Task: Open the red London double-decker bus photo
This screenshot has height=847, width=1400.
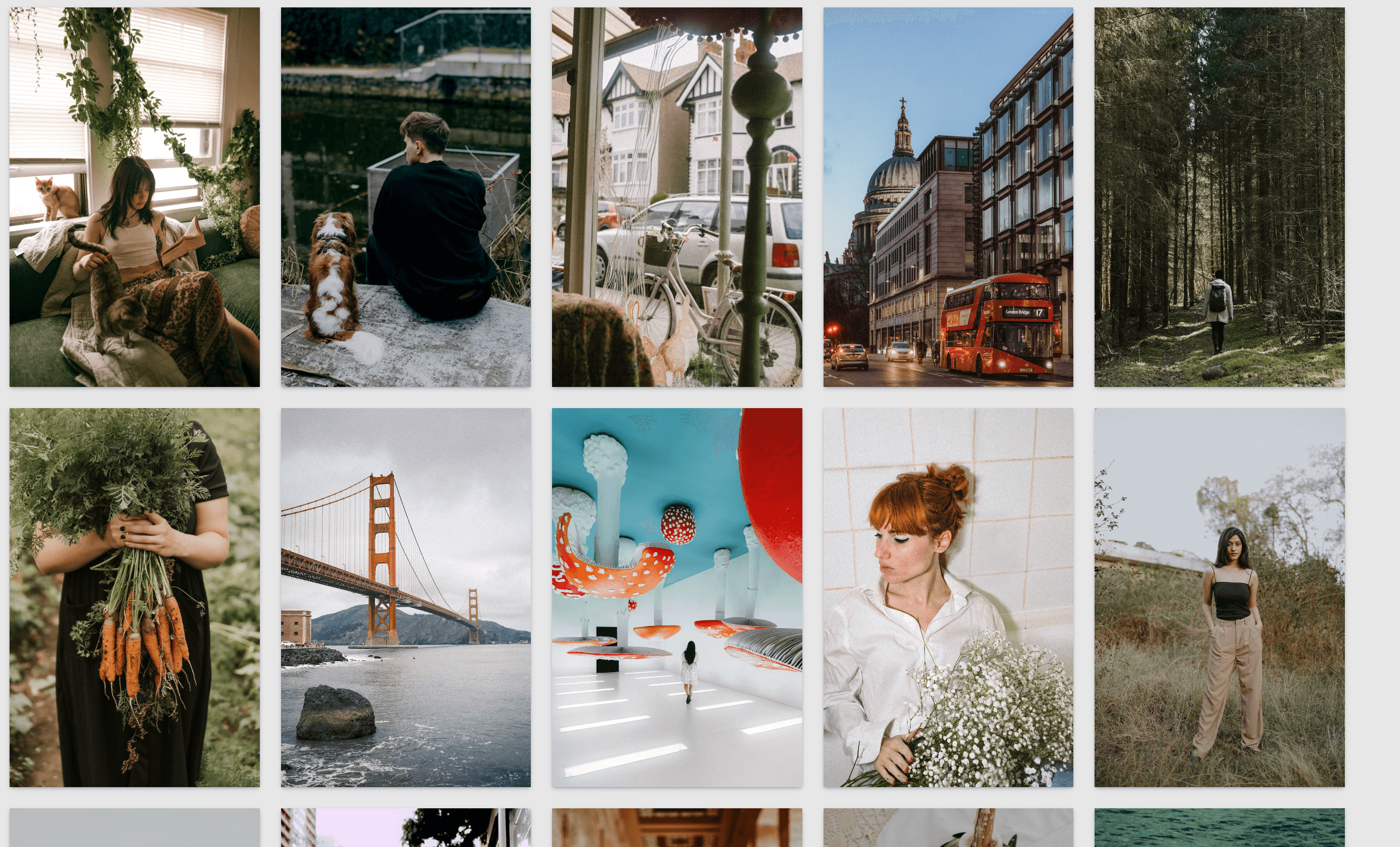Action: [x=948, y=197]
